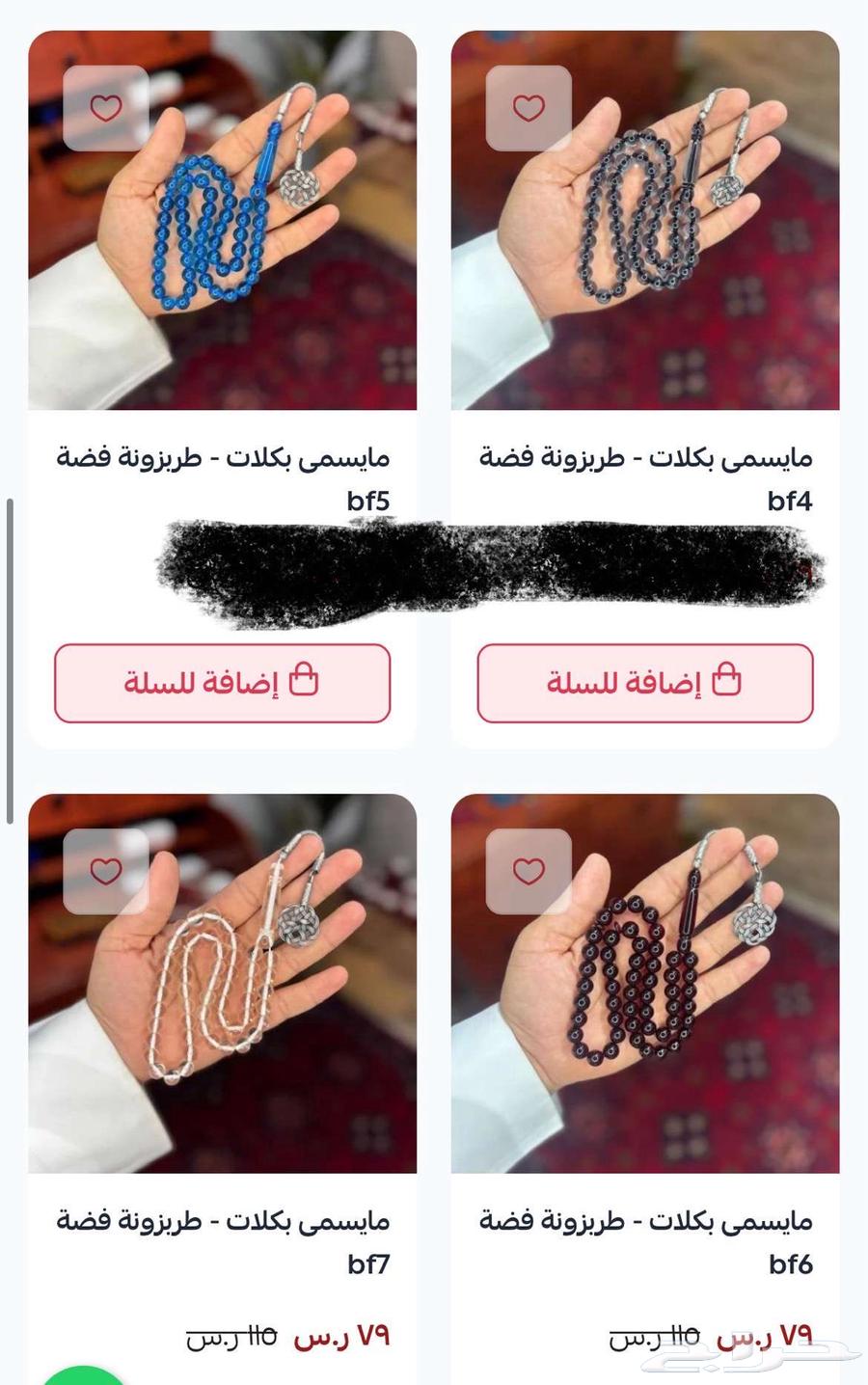Add bf4 rosary to the cart

(645, 683)
